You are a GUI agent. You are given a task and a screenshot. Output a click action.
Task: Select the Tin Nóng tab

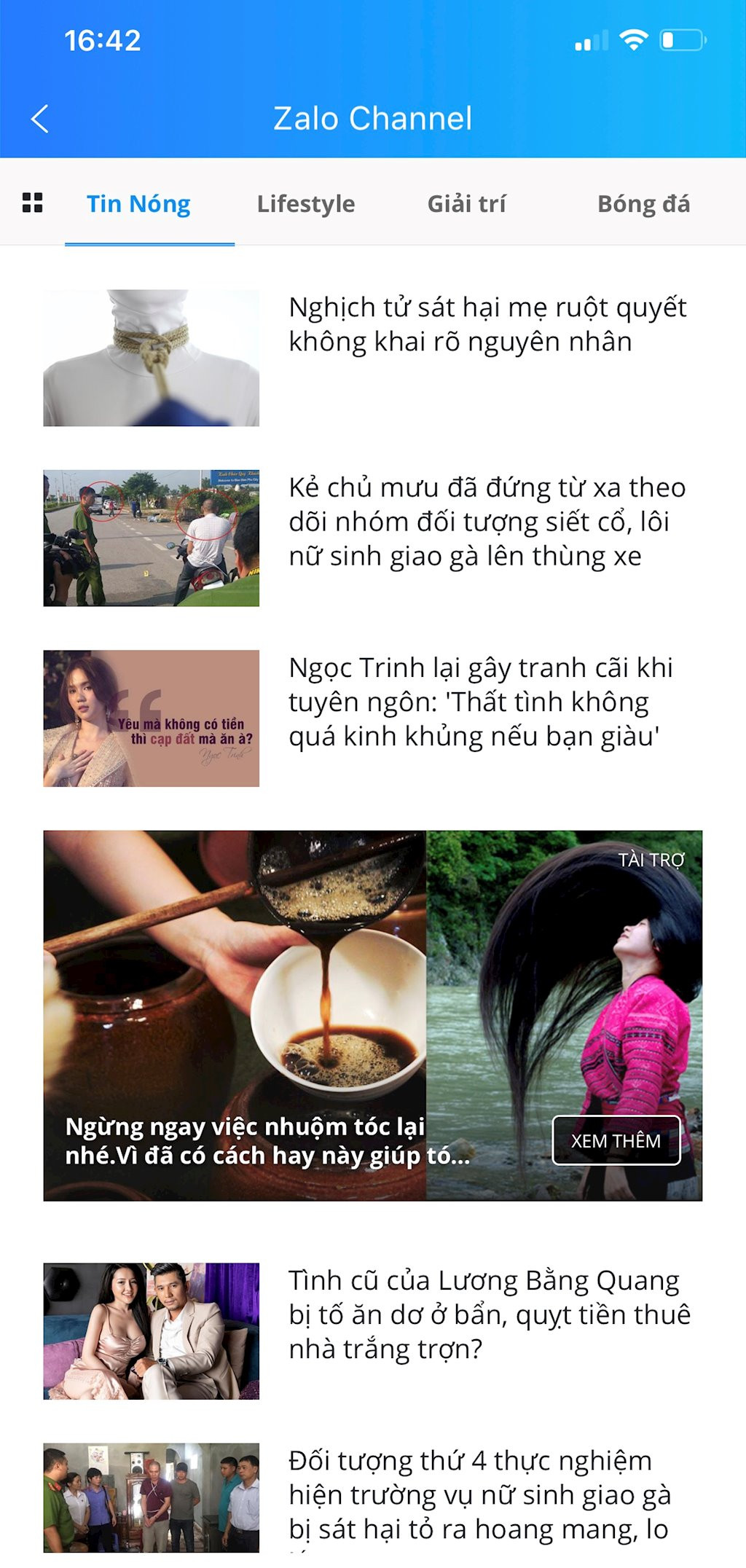[x=138, y=204]
